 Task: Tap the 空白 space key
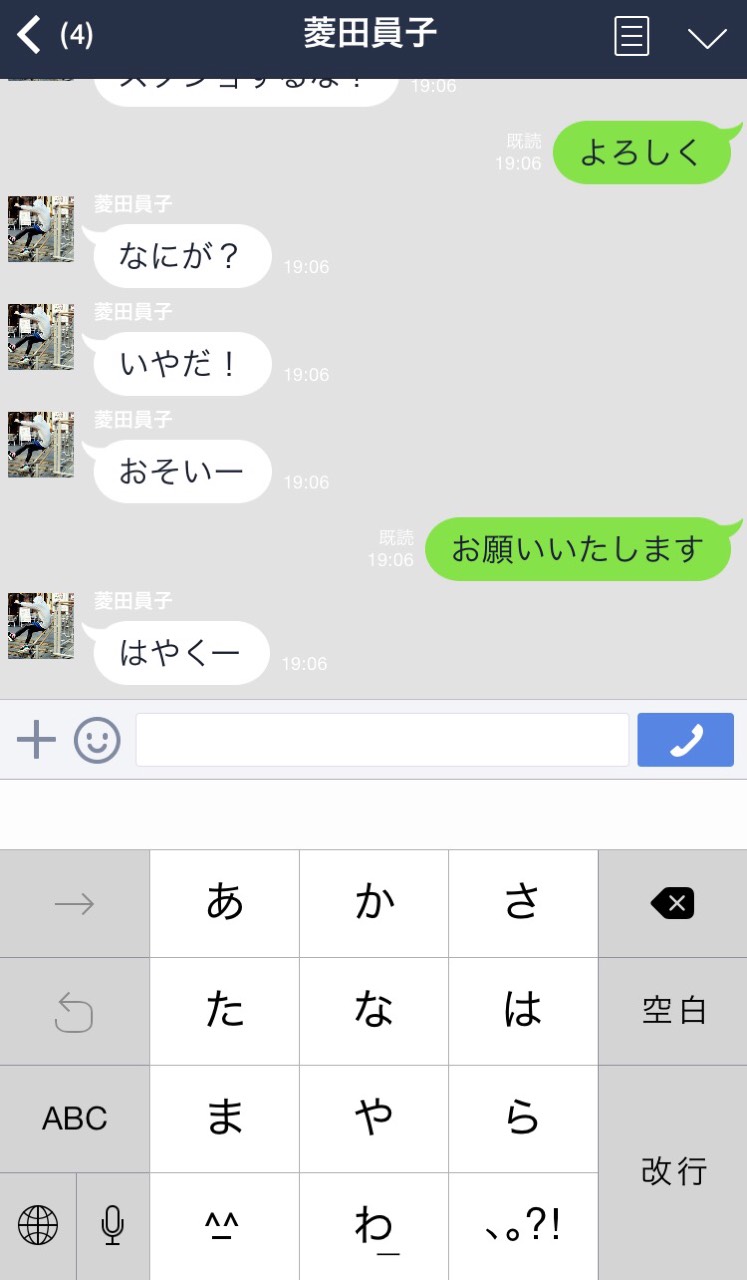[x=672, y=1011]
